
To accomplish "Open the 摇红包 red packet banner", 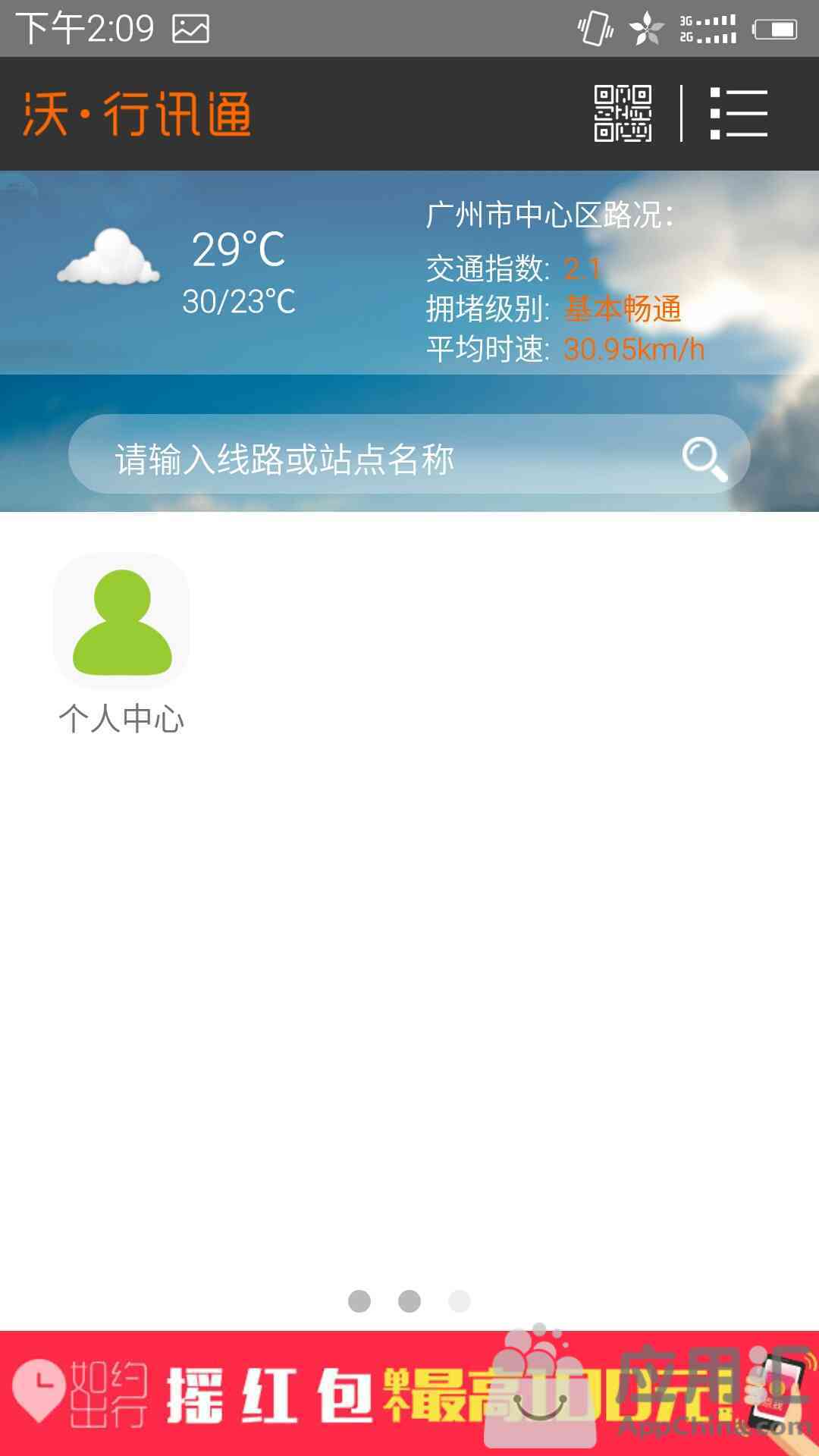I will click(x=409, y=1394).
